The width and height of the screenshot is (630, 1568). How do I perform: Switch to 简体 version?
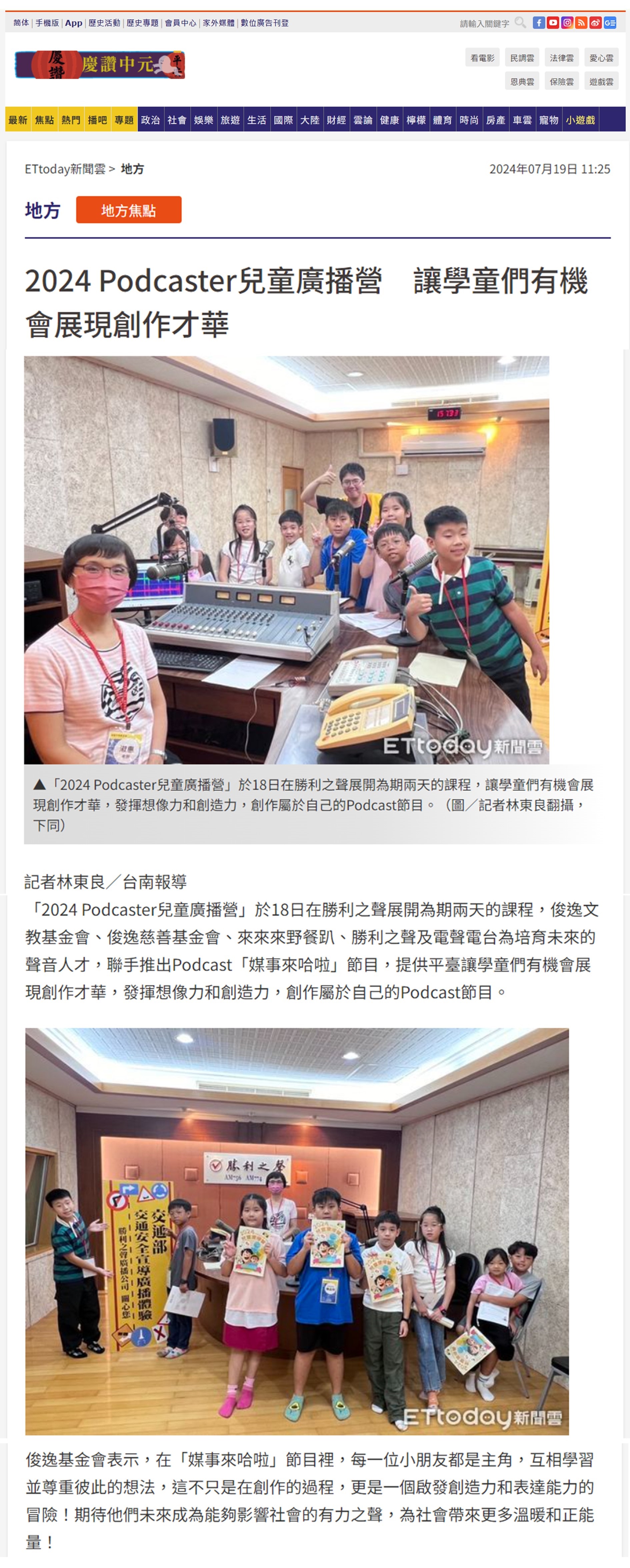tap(21, 23)
